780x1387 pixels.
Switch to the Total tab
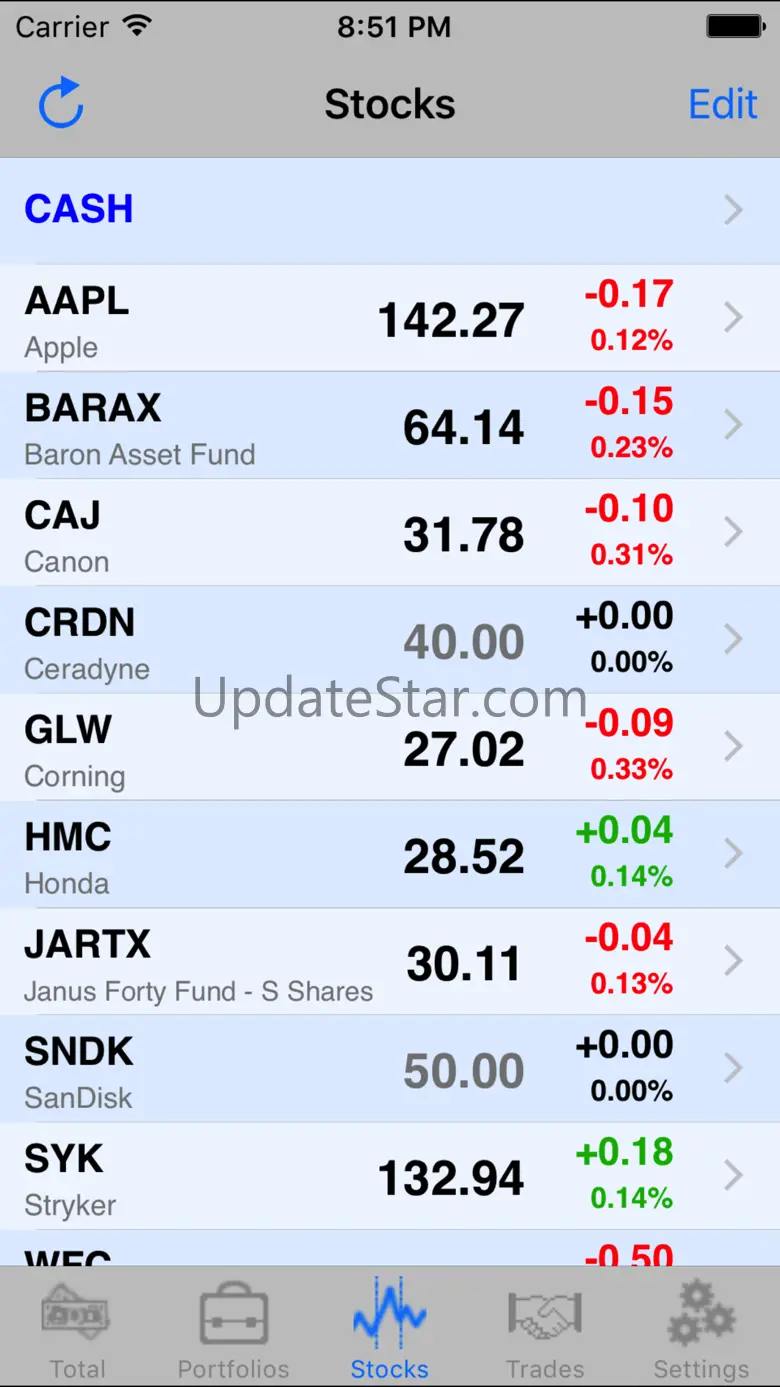(77, 1328)
